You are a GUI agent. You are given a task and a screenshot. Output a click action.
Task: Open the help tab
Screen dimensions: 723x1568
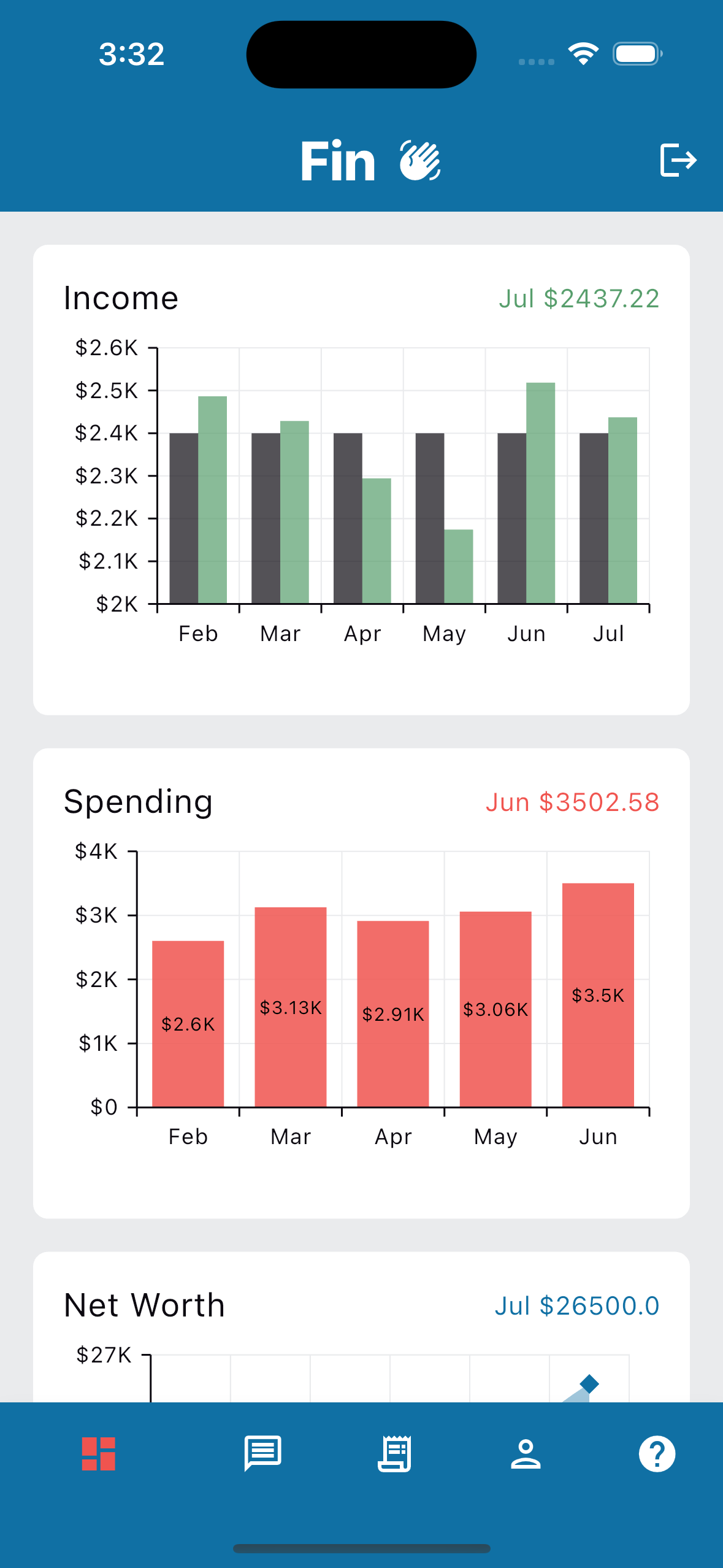tap(657, 1454)
